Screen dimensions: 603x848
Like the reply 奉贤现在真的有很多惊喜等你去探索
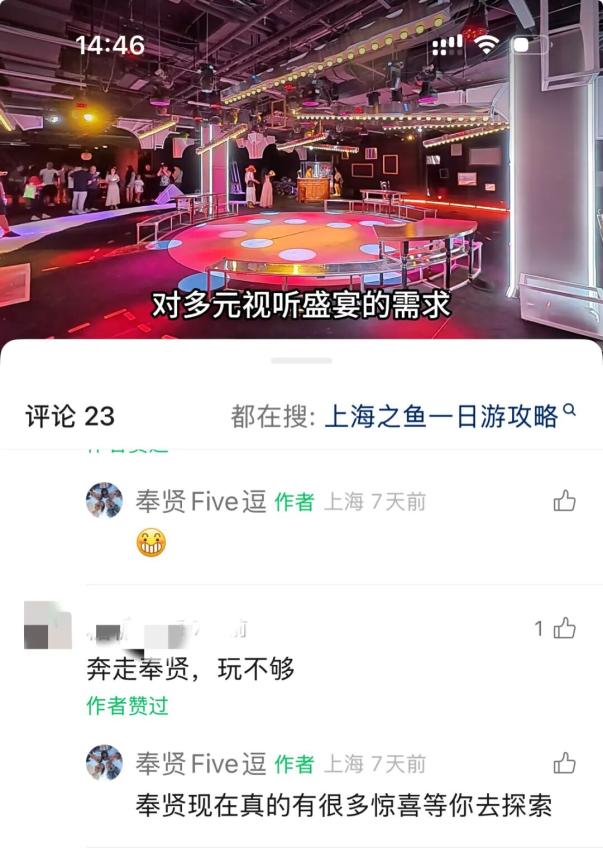point(564,763)
